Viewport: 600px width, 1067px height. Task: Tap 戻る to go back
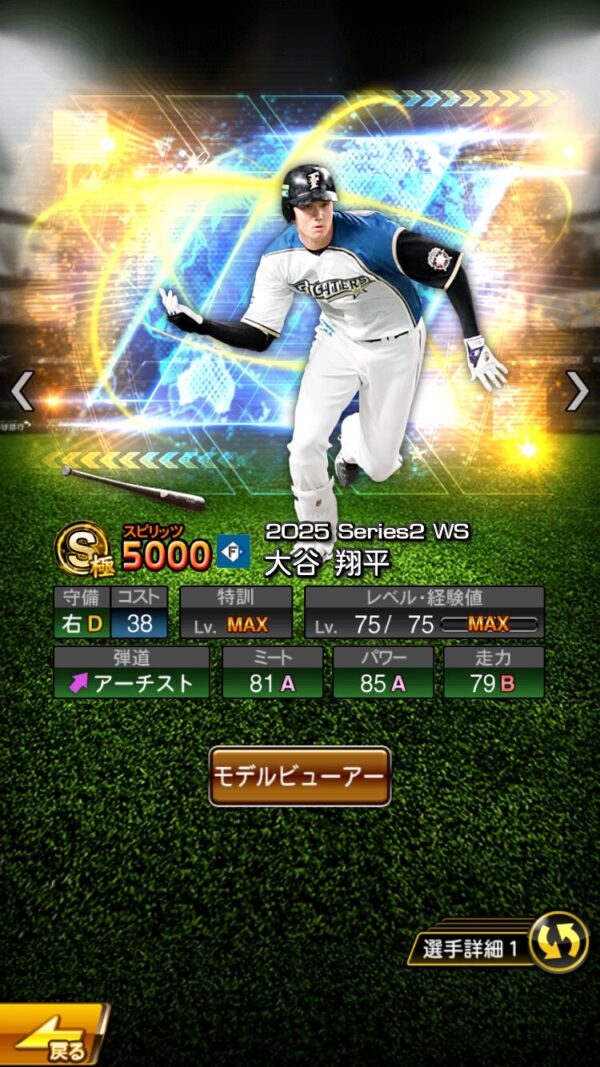(52, 1038)
